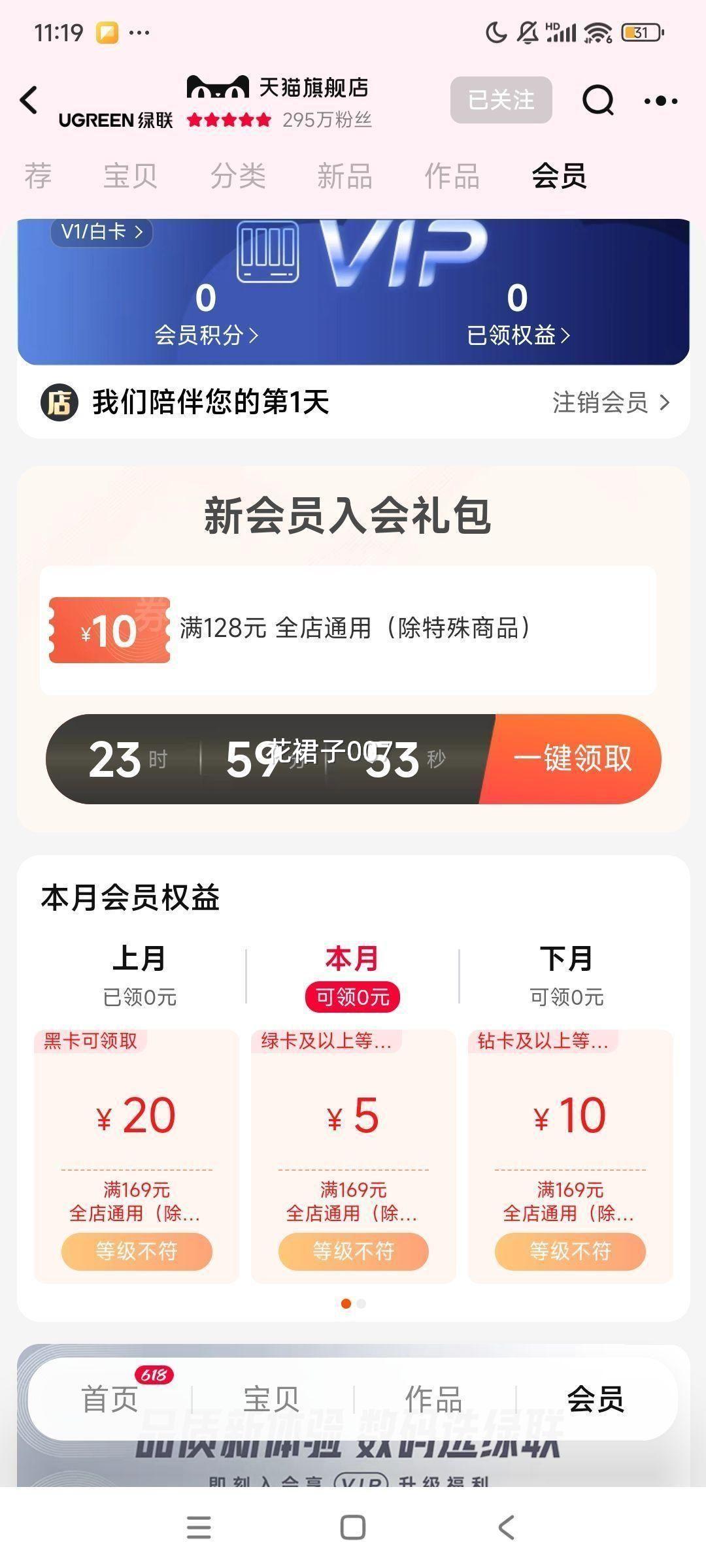Tap 等级不符 on the ¥5 coupon
The height and width of the screenshot is (1568, 706).
pos(353,1251)
